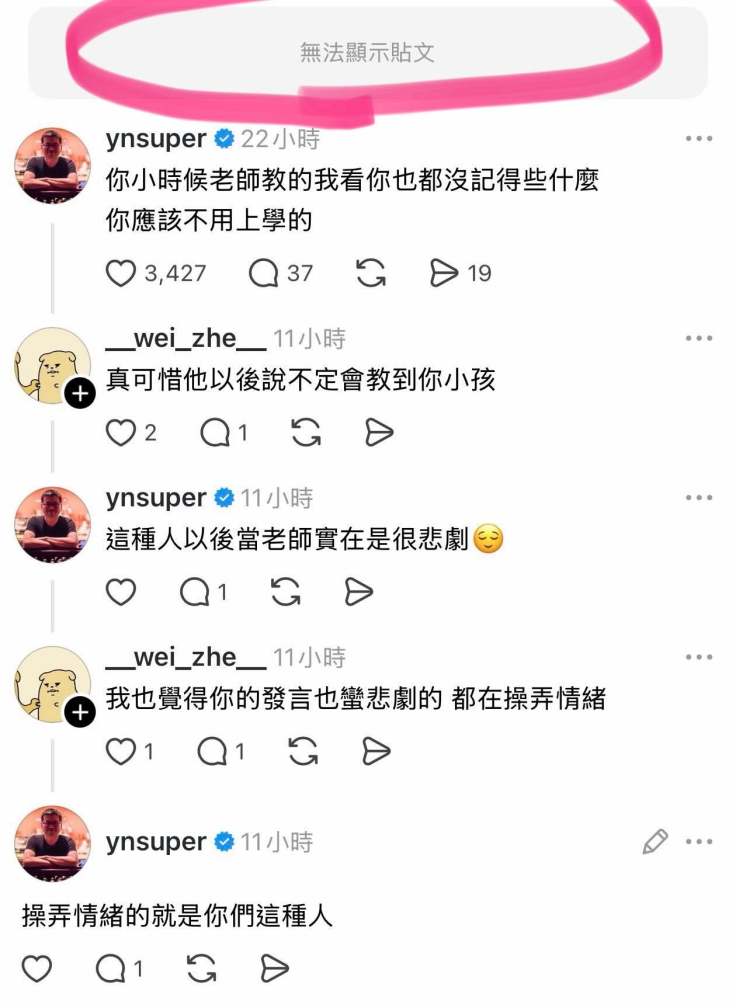The height and width of the screenshot is (1008, 736).
Task: Follow __wei_zhe__ via plus on first reply avatar
Action: tap(80, 395)
